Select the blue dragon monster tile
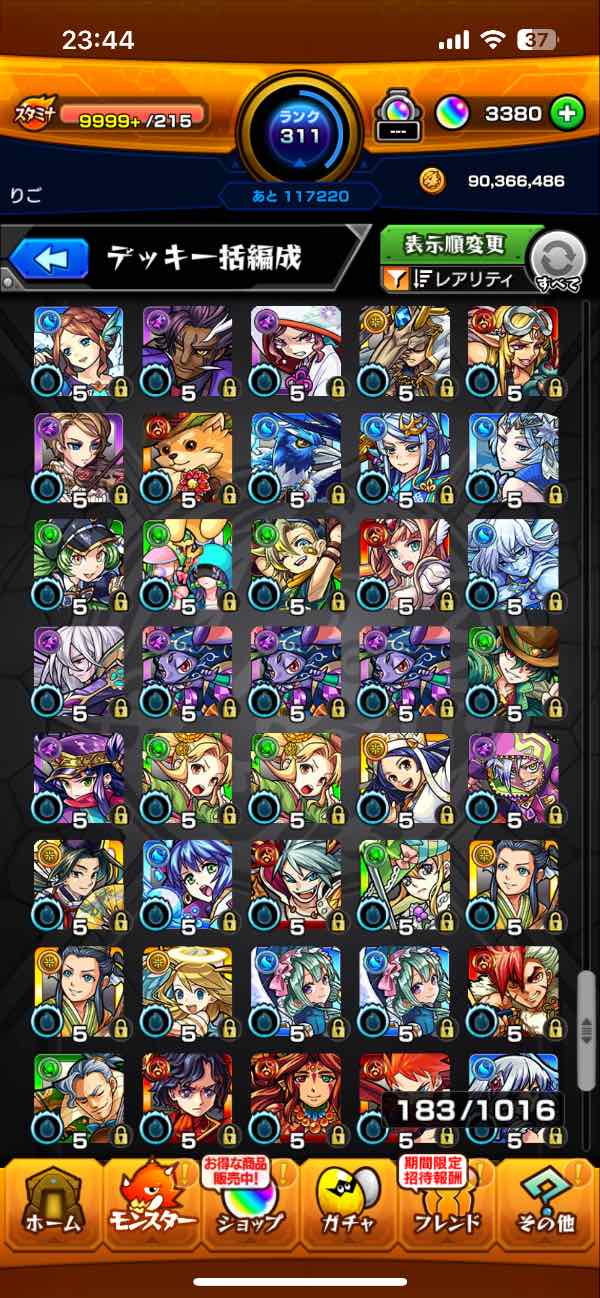Image resolution: width=600 pixels, height=1298 pixels. pyautogui.click(x=295, y=457)
